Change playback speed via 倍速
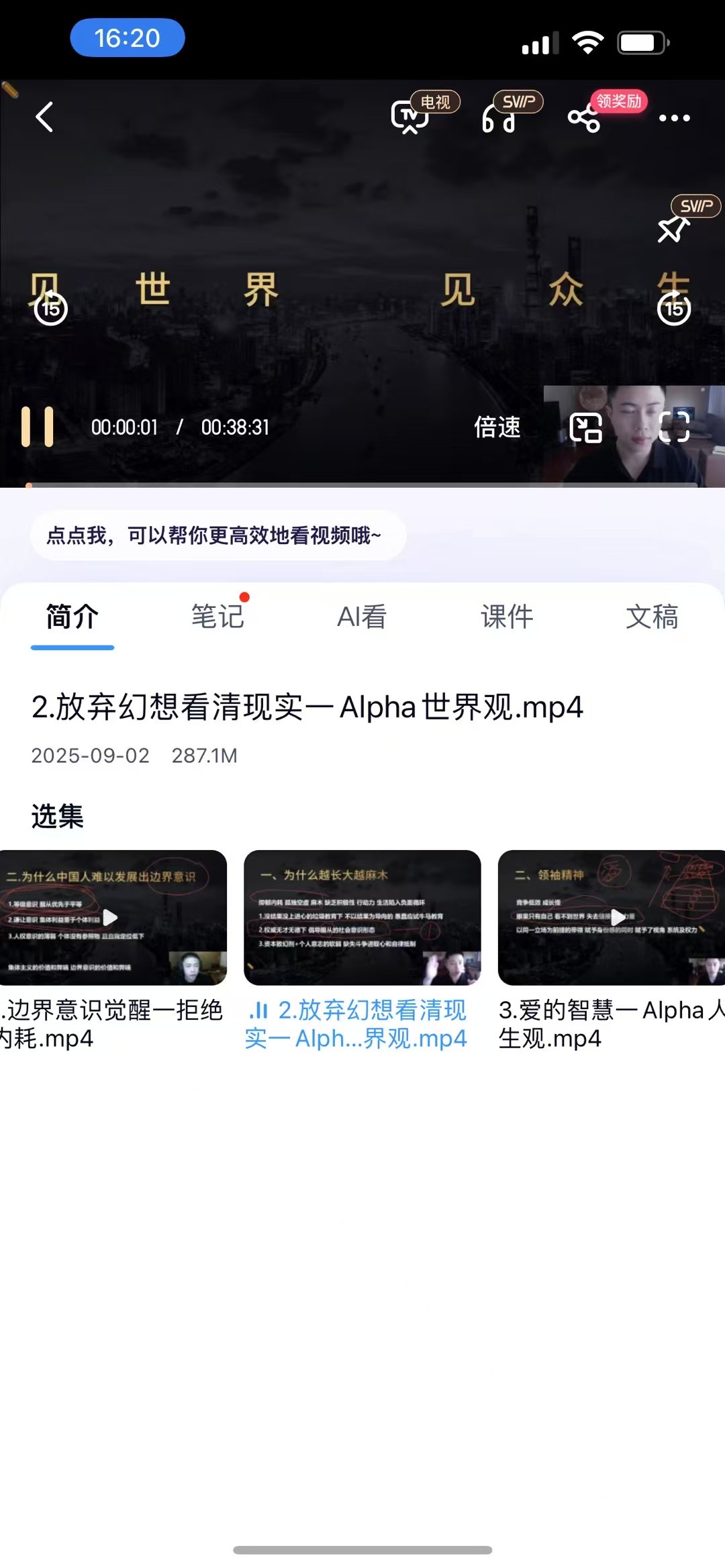The width and height of the screenshot is (725, 1568). click(497, 427)
